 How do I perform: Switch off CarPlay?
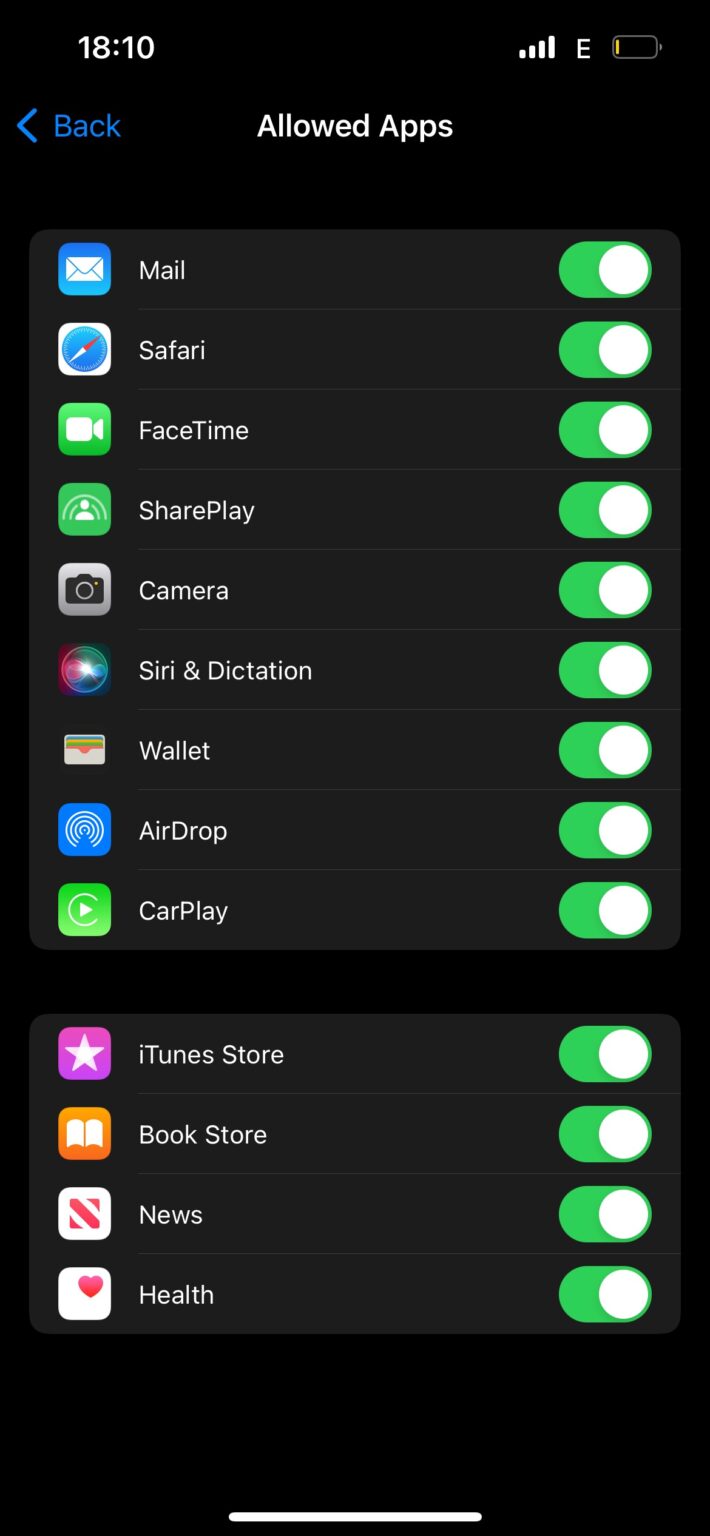click(604, 910)
